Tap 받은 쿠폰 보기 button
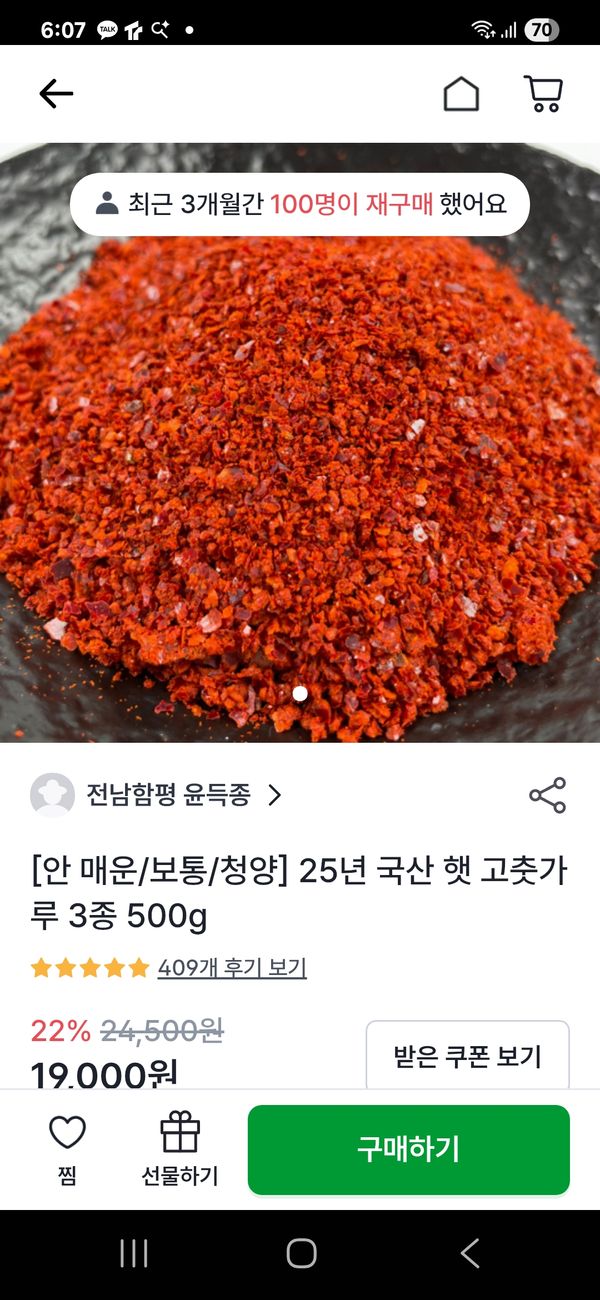 pyautogui.click(x=467, y=1056)
